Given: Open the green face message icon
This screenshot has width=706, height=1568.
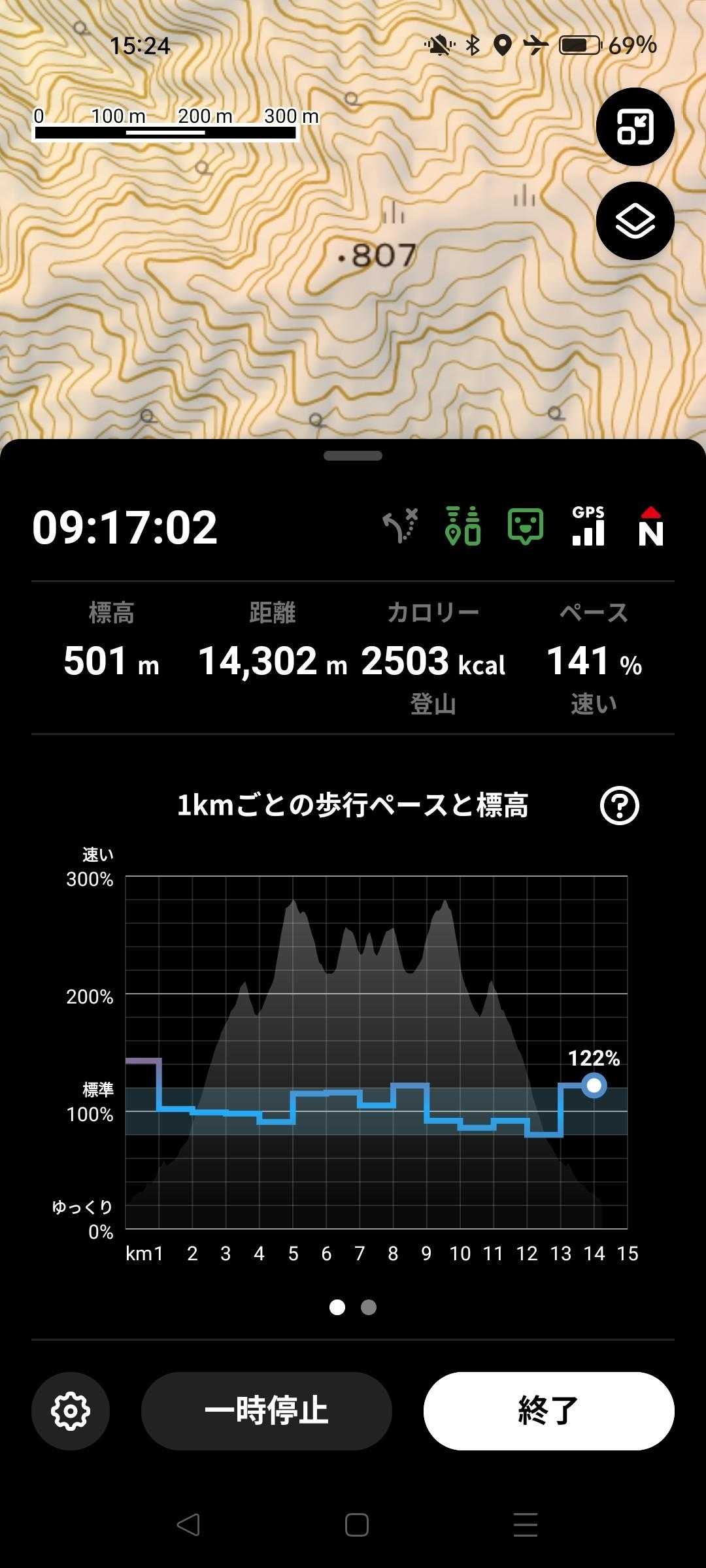Looking at the screenshot, I should click(526, 527).
